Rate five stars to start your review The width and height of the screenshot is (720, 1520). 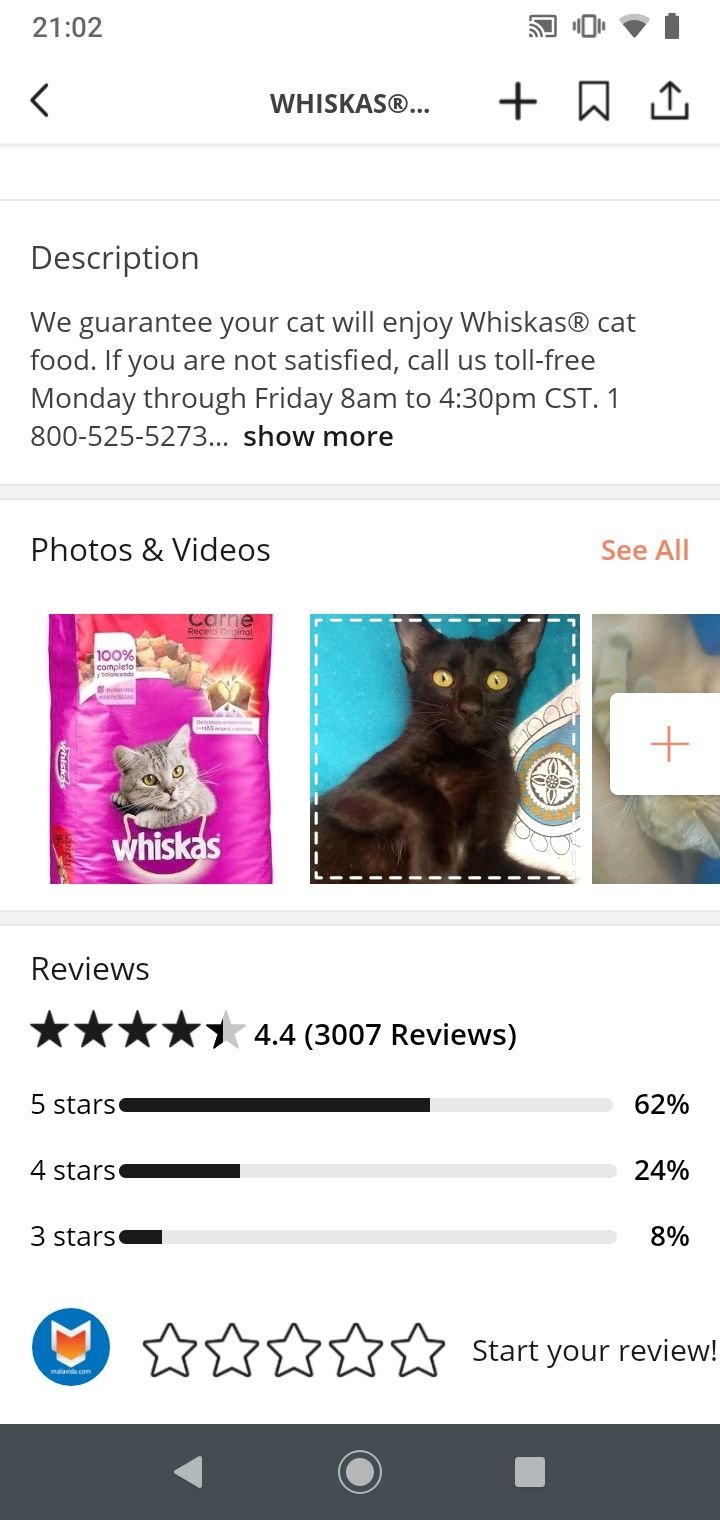point(418,1351)
